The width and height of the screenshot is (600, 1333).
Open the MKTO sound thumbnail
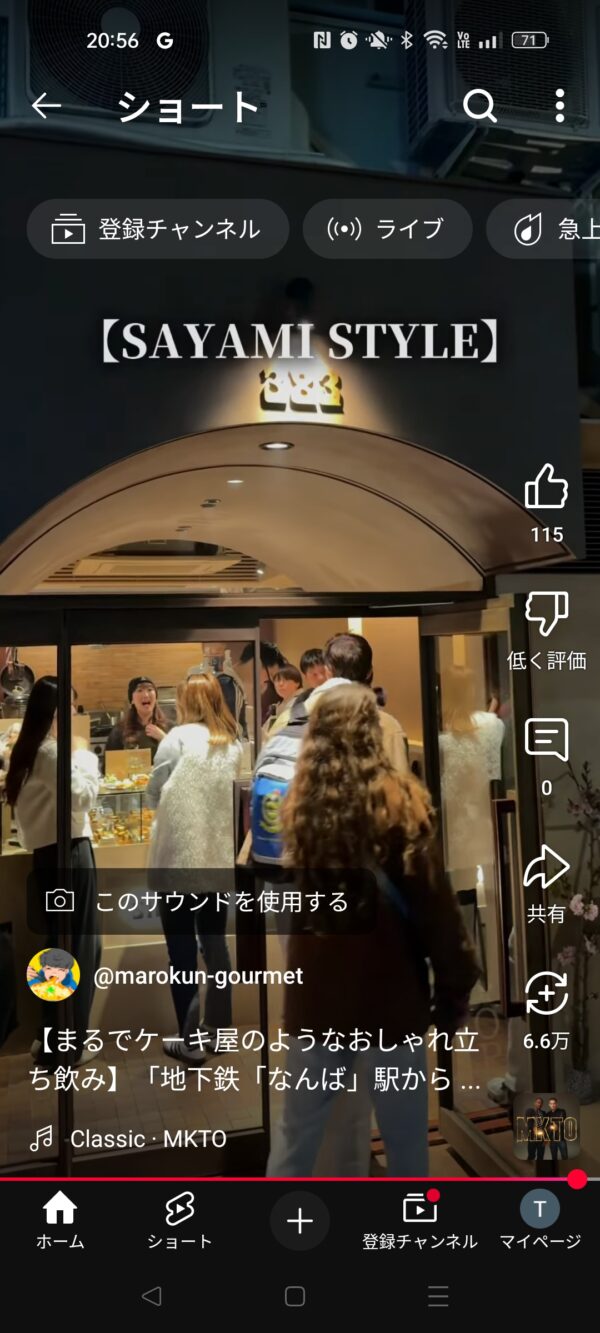click(546, 1127)
